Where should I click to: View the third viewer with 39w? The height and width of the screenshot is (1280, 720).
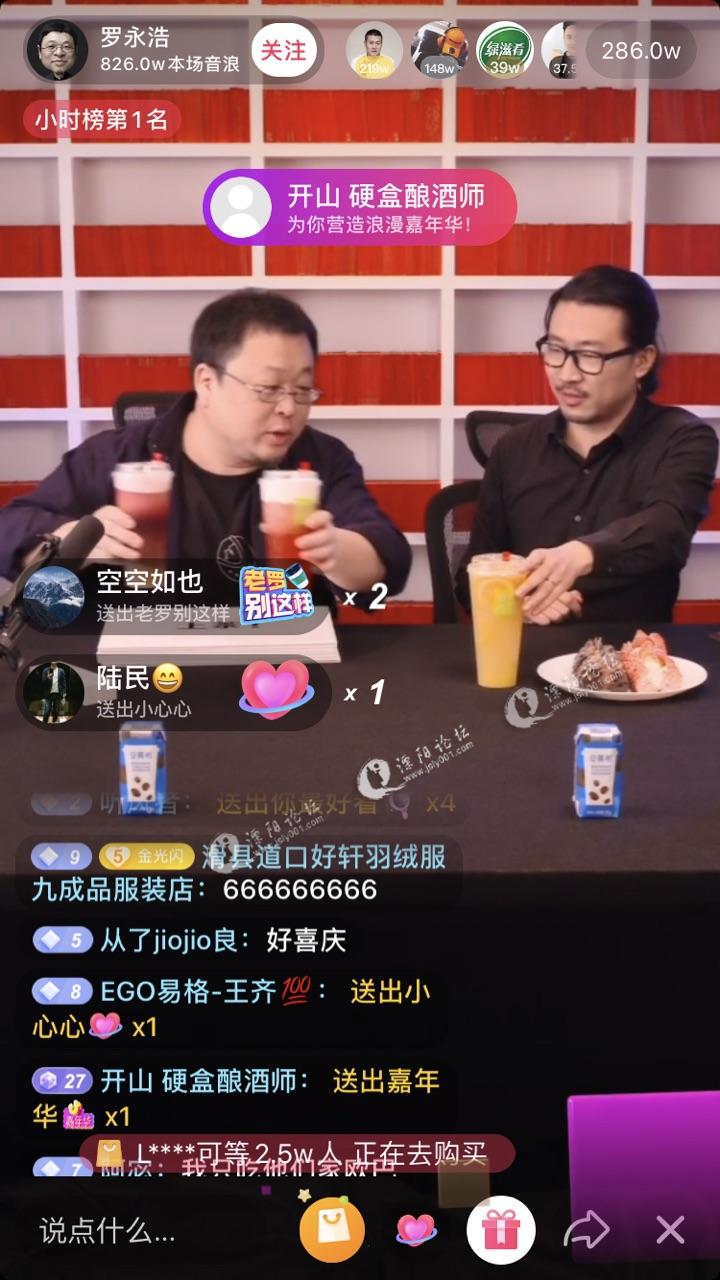(505, 50)
